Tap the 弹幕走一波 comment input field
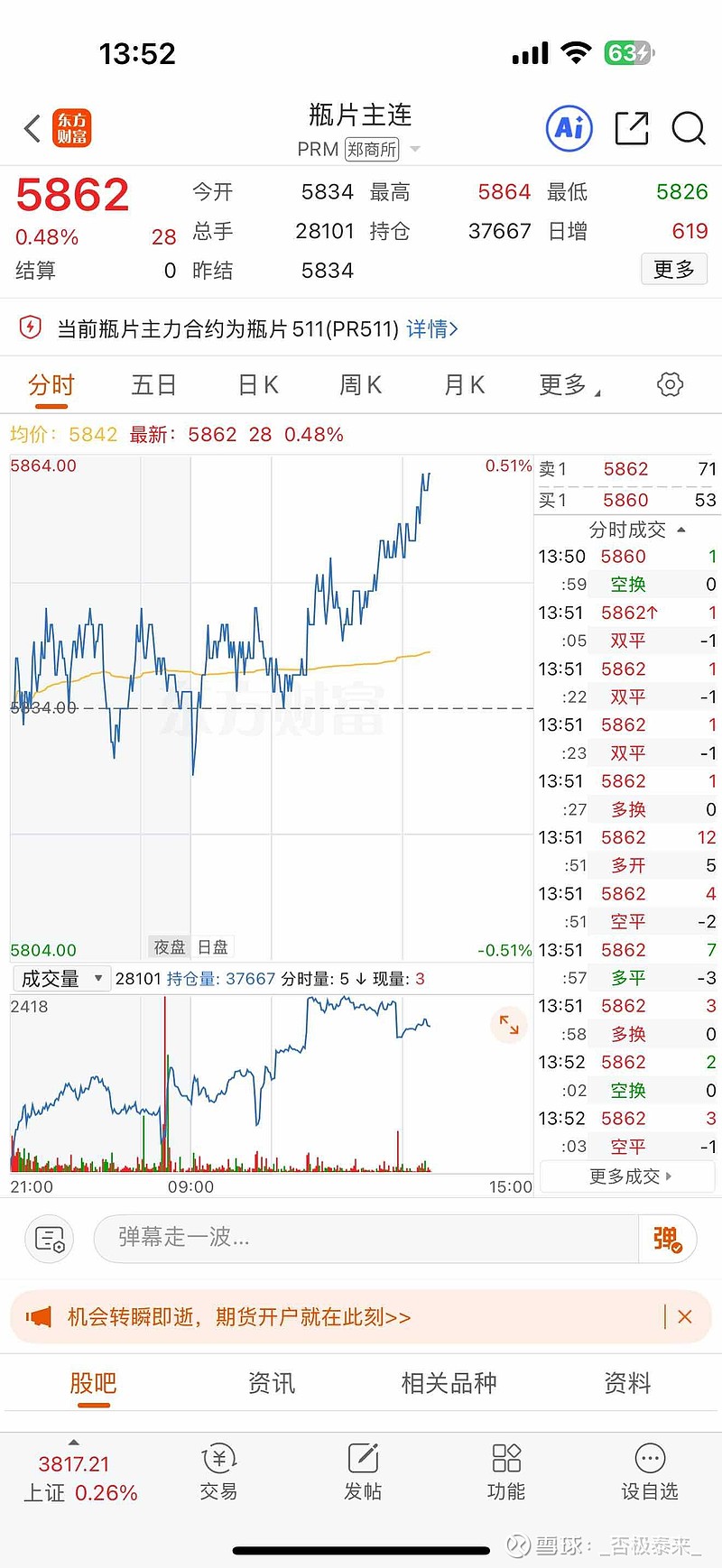The width and height of the screenshot is (722, 1568). pos(366,1238)
